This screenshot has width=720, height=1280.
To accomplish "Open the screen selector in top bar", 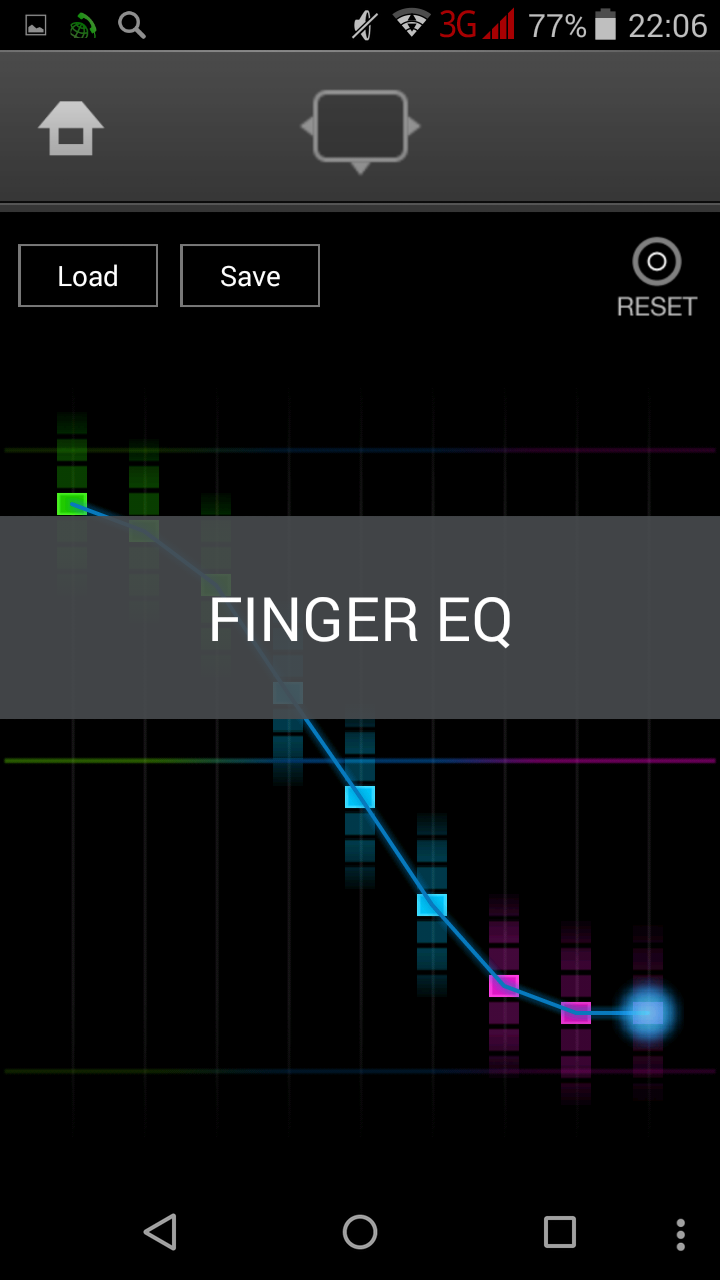I will [360, 128].
